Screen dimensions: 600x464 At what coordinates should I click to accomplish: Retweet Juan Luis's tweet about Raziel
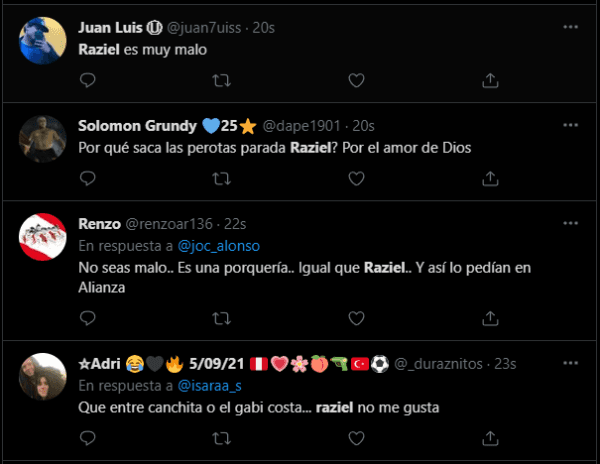click(222, 78)
